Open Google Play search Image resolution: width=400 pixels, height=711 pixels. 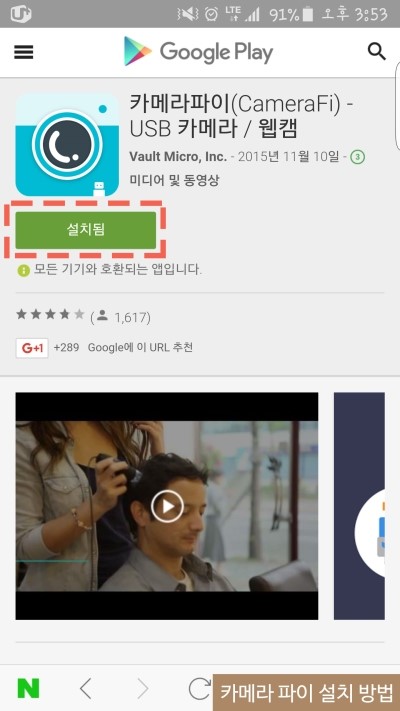coord(376,52)
